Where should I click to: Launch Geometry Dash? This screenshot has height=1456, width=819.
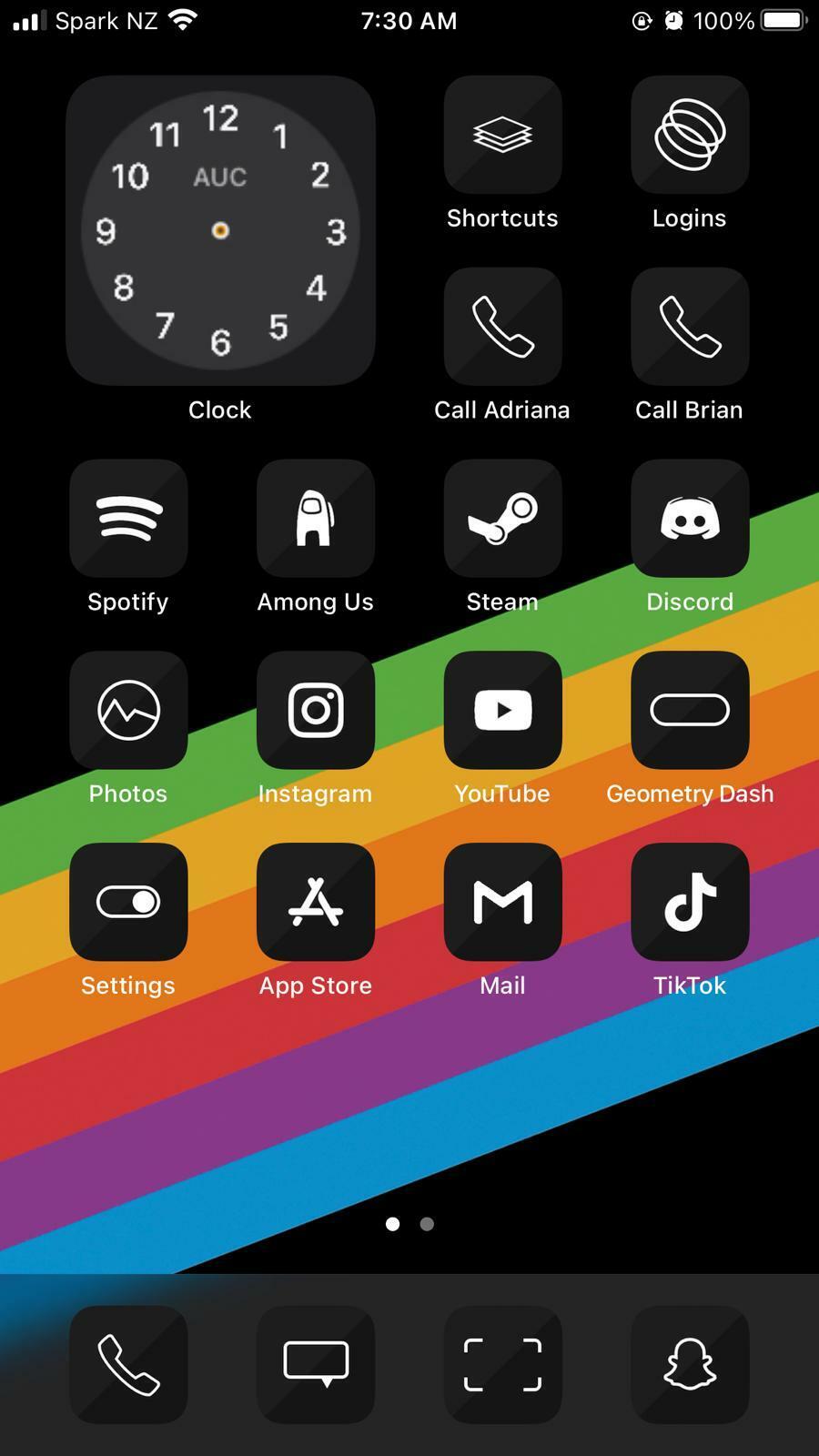(x=690, y=711)
